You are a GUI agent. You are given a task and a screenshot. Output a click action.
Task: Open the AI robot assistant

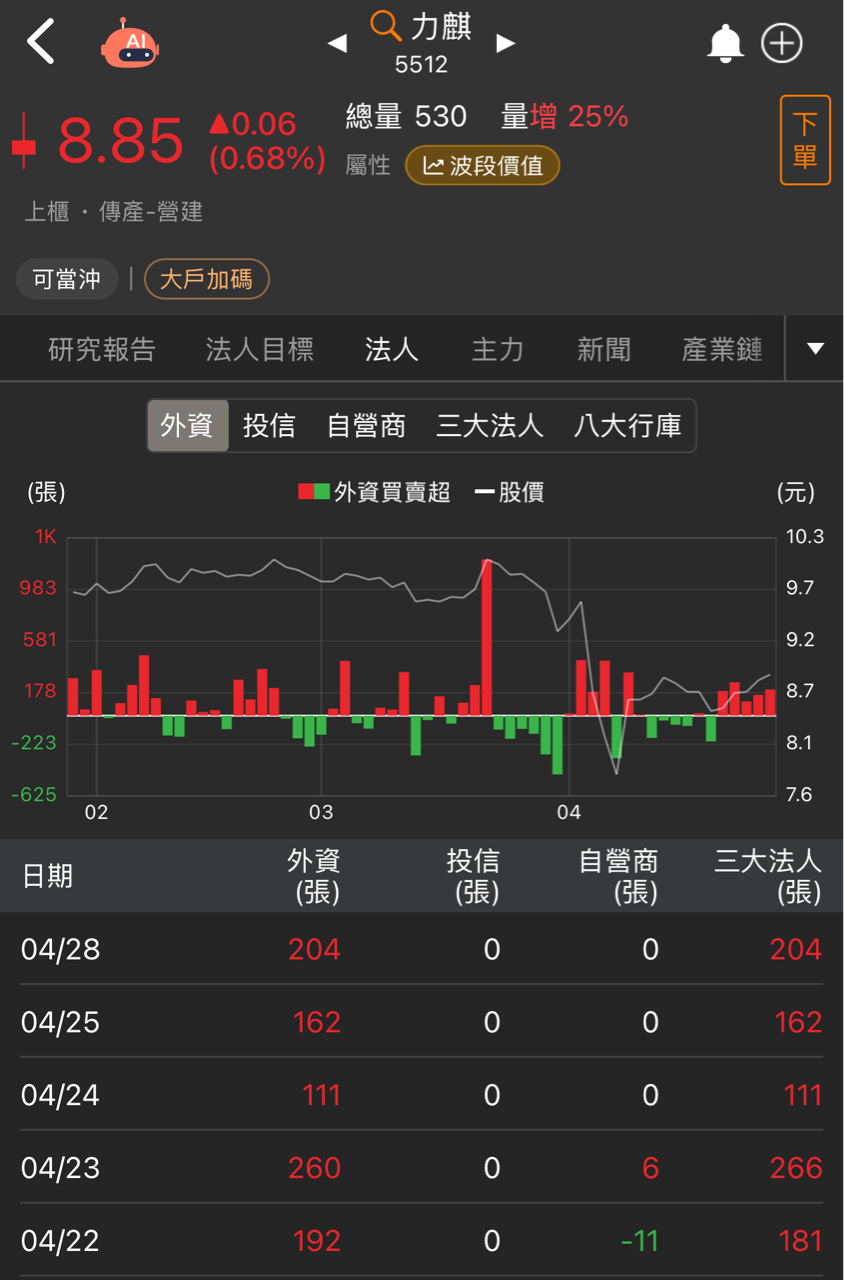(130, 43)
